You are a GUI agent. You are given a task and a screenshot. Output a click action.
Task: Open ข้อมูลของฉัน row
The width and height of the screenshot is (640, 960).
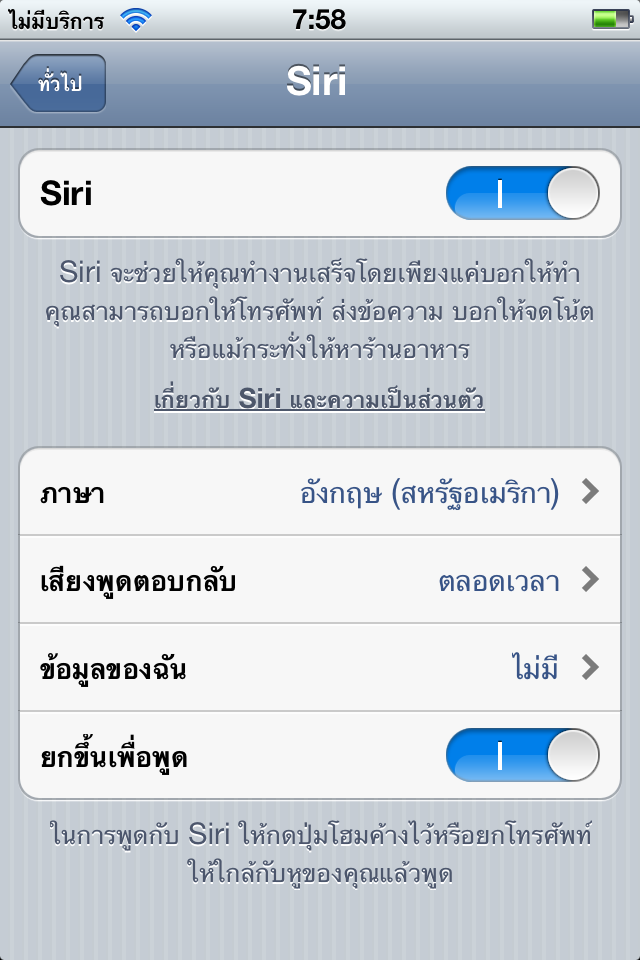click(320, 668)
